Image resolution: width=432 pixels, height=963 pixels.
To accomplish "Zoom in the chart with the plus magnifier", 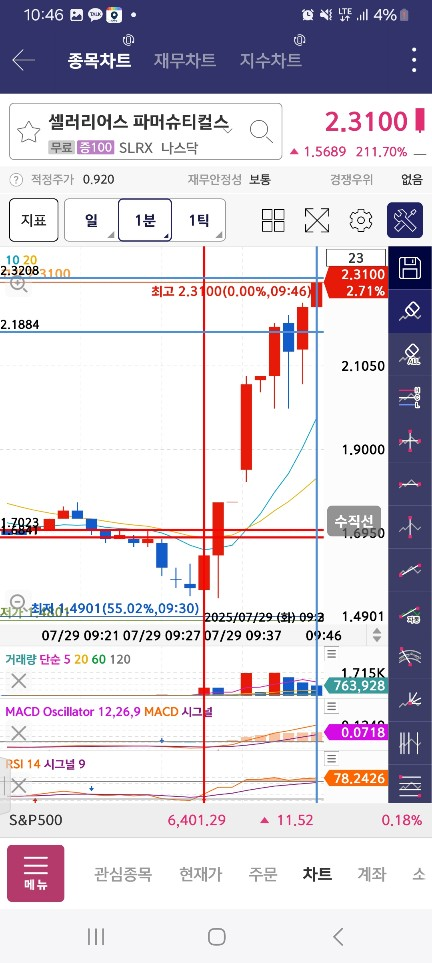I will point(18,284).
